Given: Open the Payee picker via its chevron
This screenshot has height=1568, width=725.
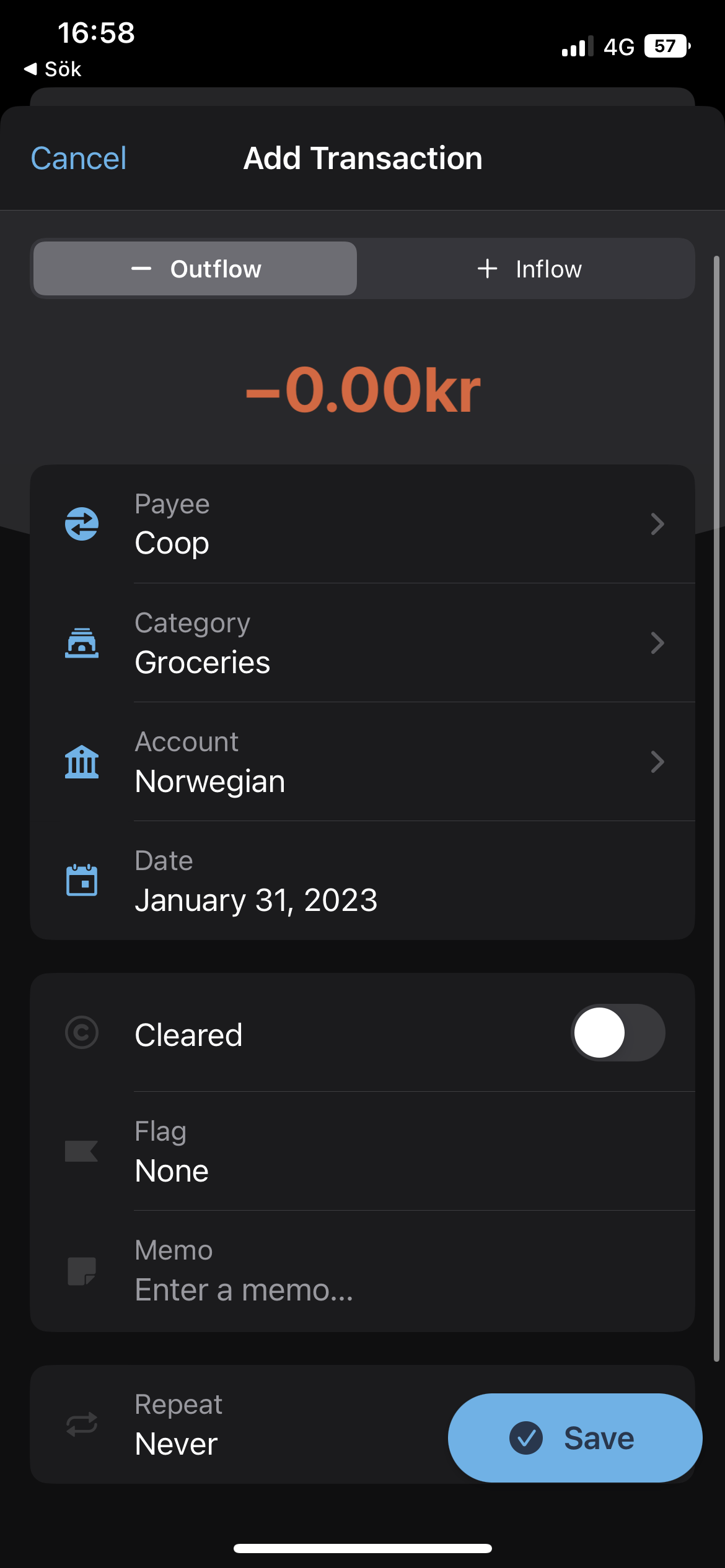Looking at the screenshot, I should (x=658, y=524).
